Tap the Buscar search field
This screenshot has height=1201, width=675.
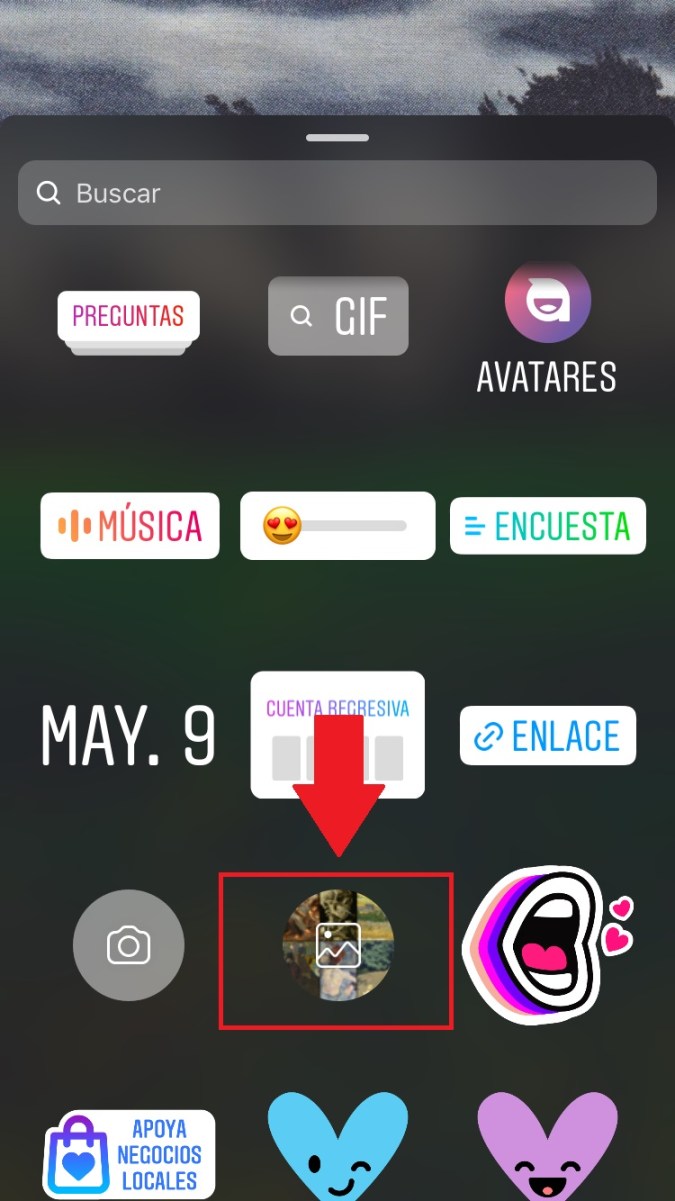tap(337, 193)
